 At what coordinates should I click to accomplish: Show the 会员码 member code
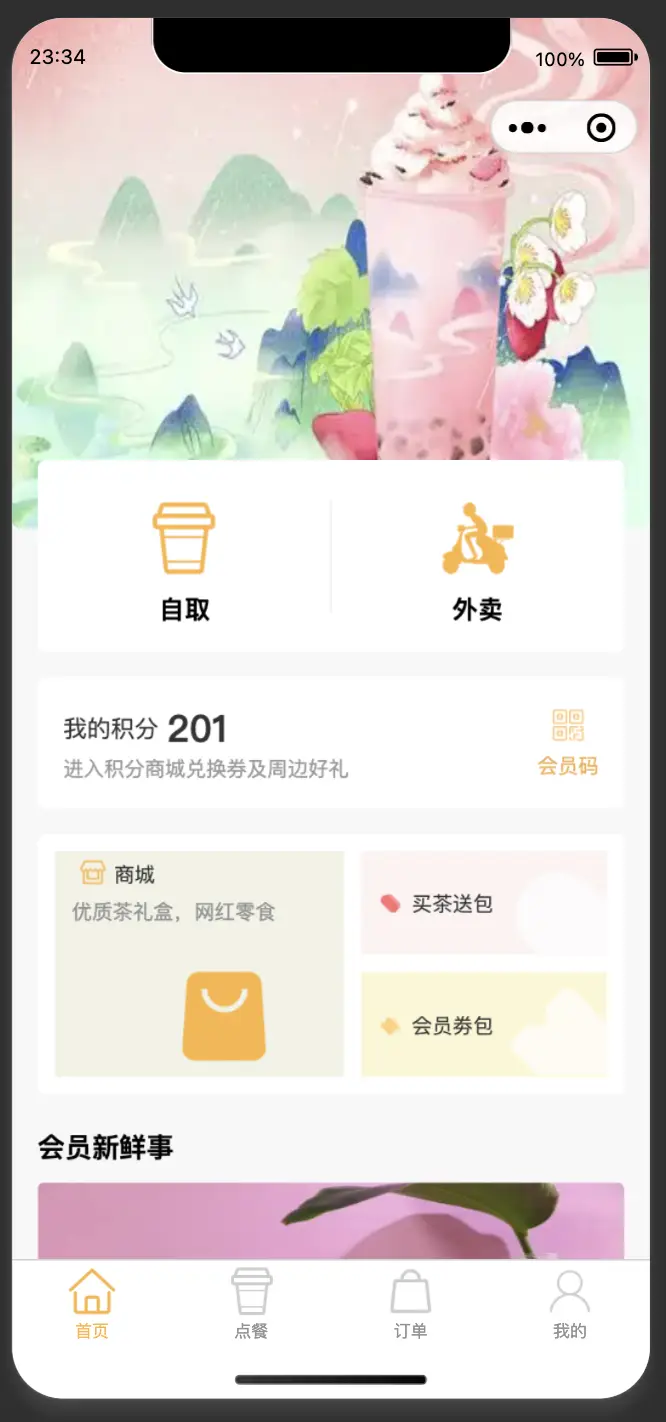tap(567, 744)
